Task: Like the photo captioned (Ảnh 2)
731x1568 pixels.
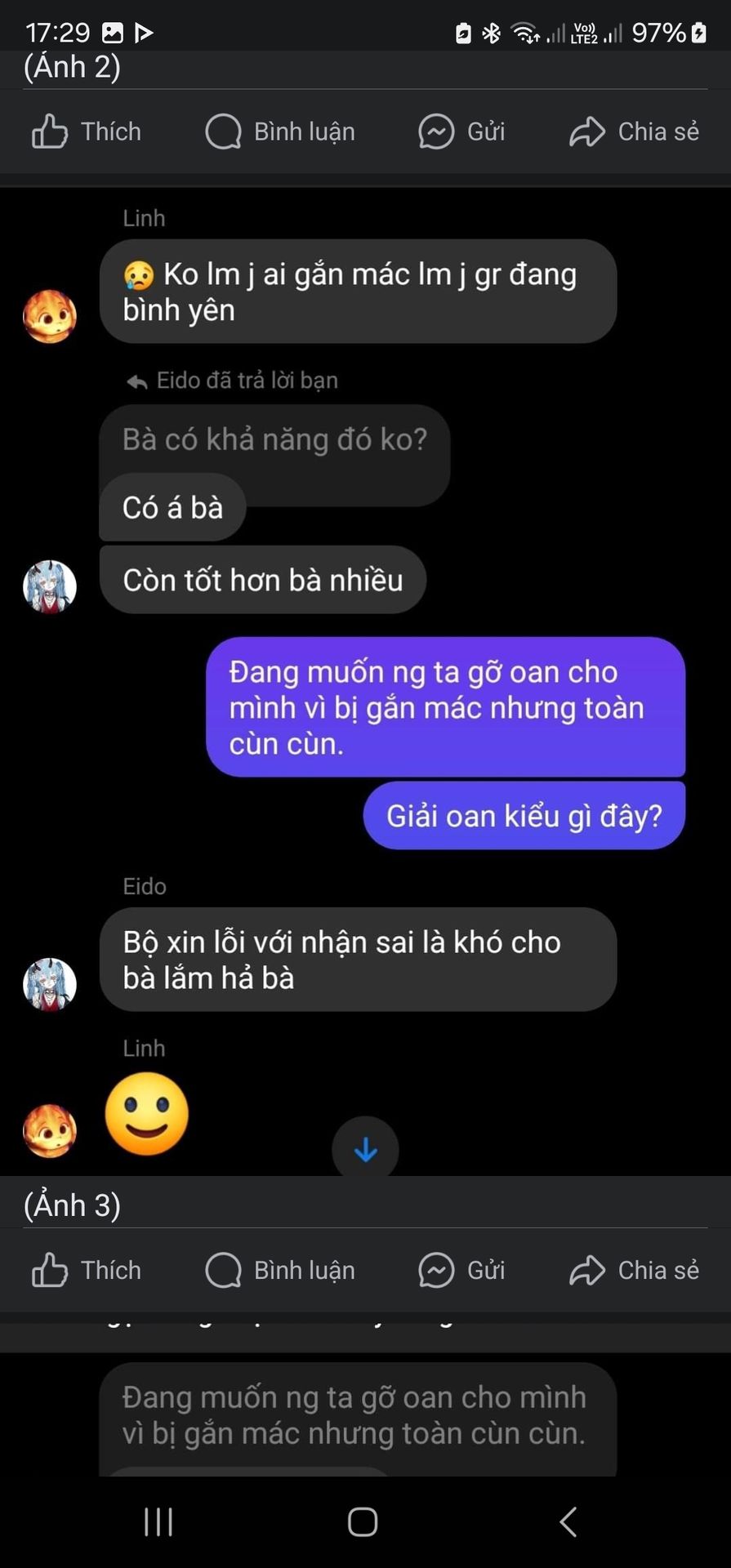Action: (87, 131)
